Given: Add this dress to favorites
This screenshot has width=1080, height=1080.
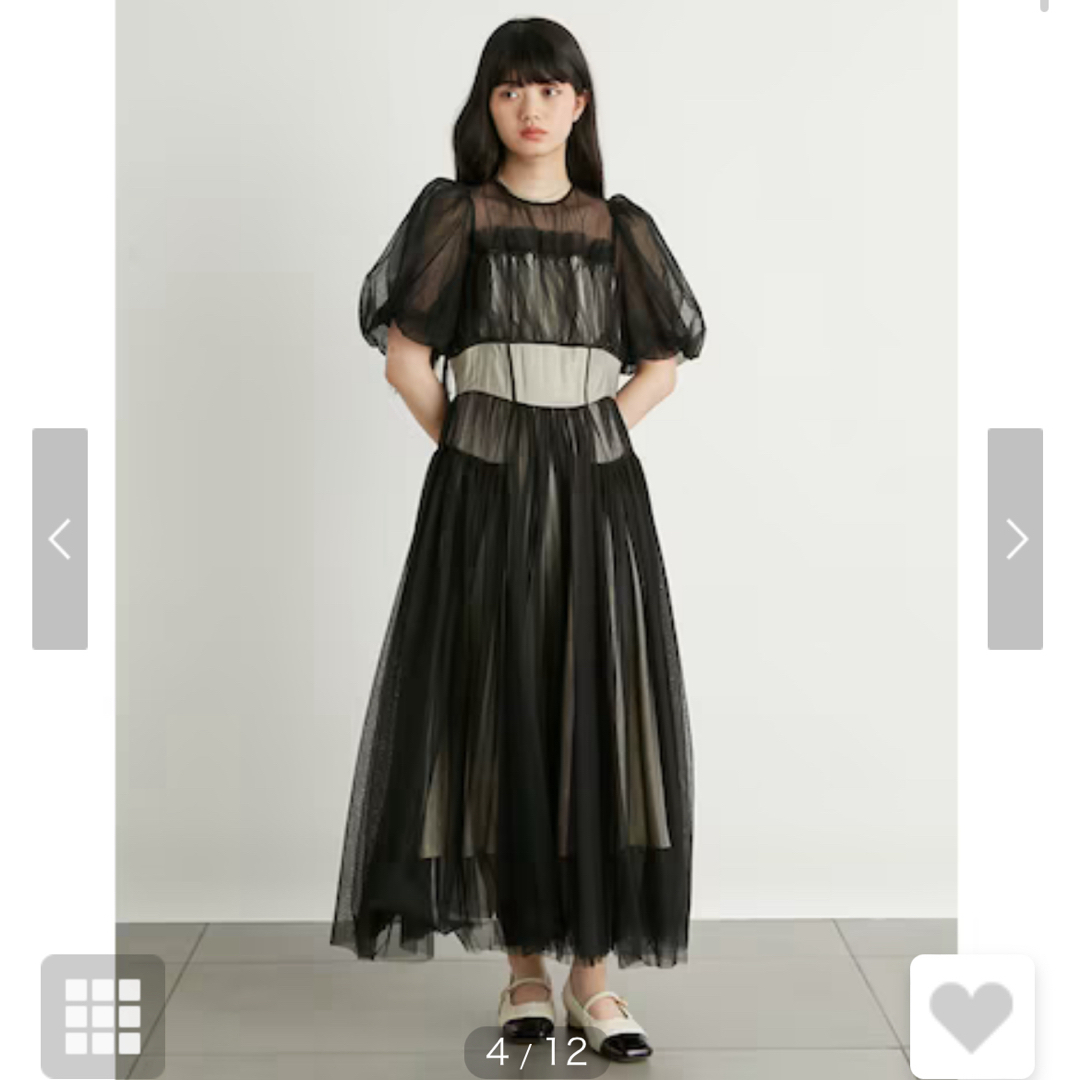Looking at the screenshot, I should point(971,1016).
